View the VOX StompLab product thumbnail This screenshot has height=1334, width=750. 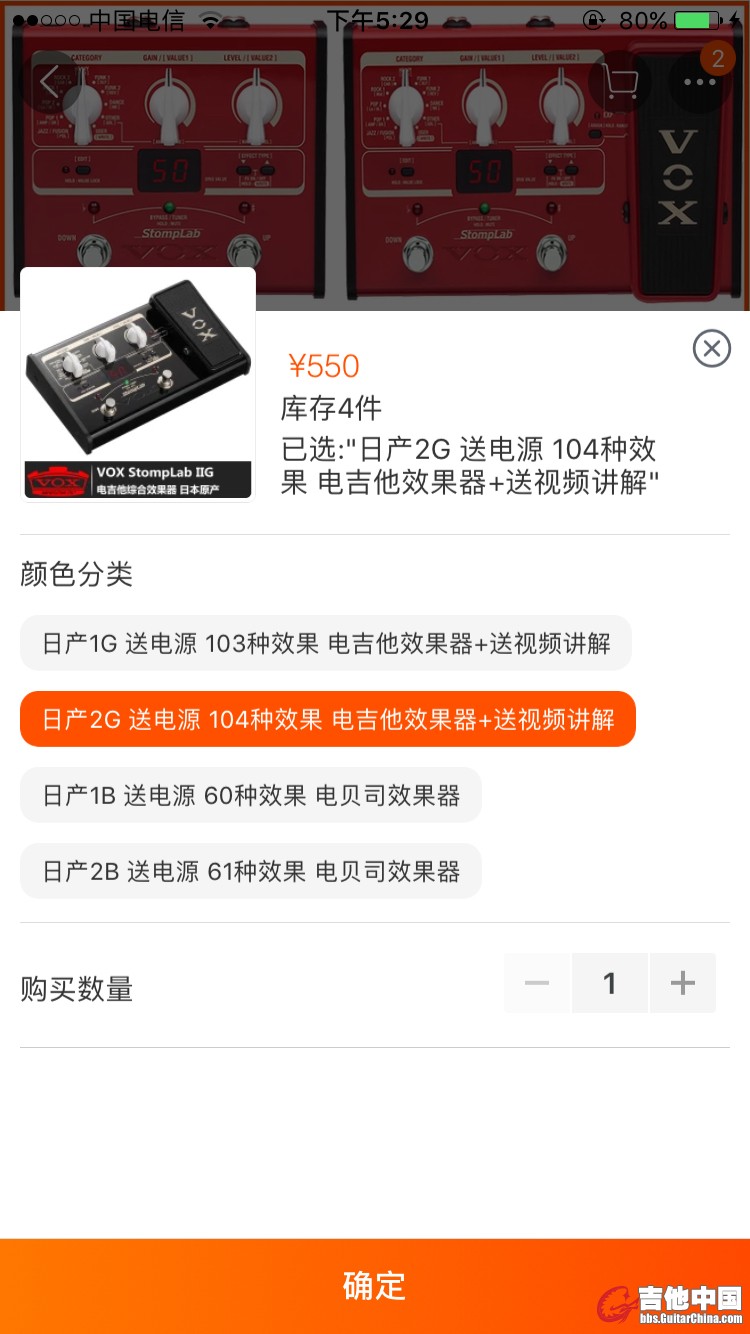pos(138,384)
